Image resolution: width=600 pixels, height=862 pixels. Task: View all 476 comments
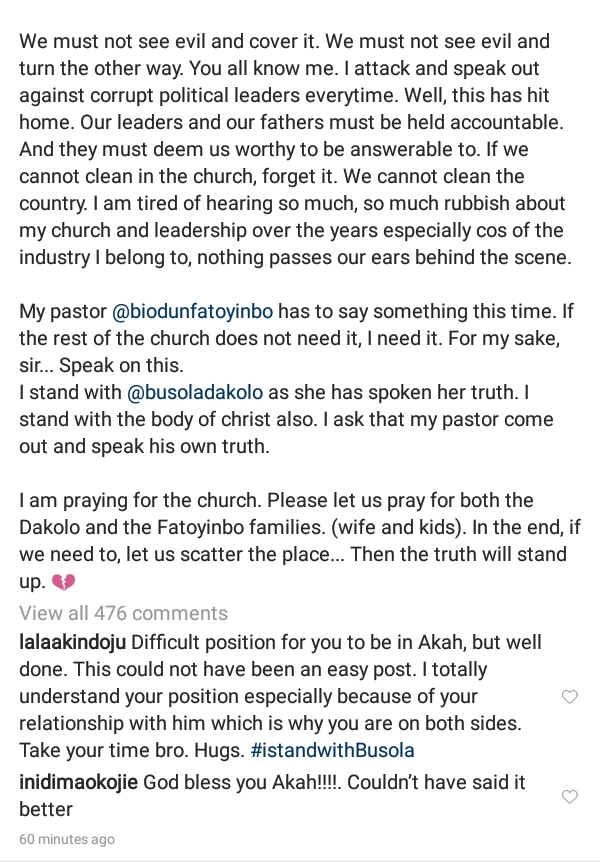(x=123, y=613)
